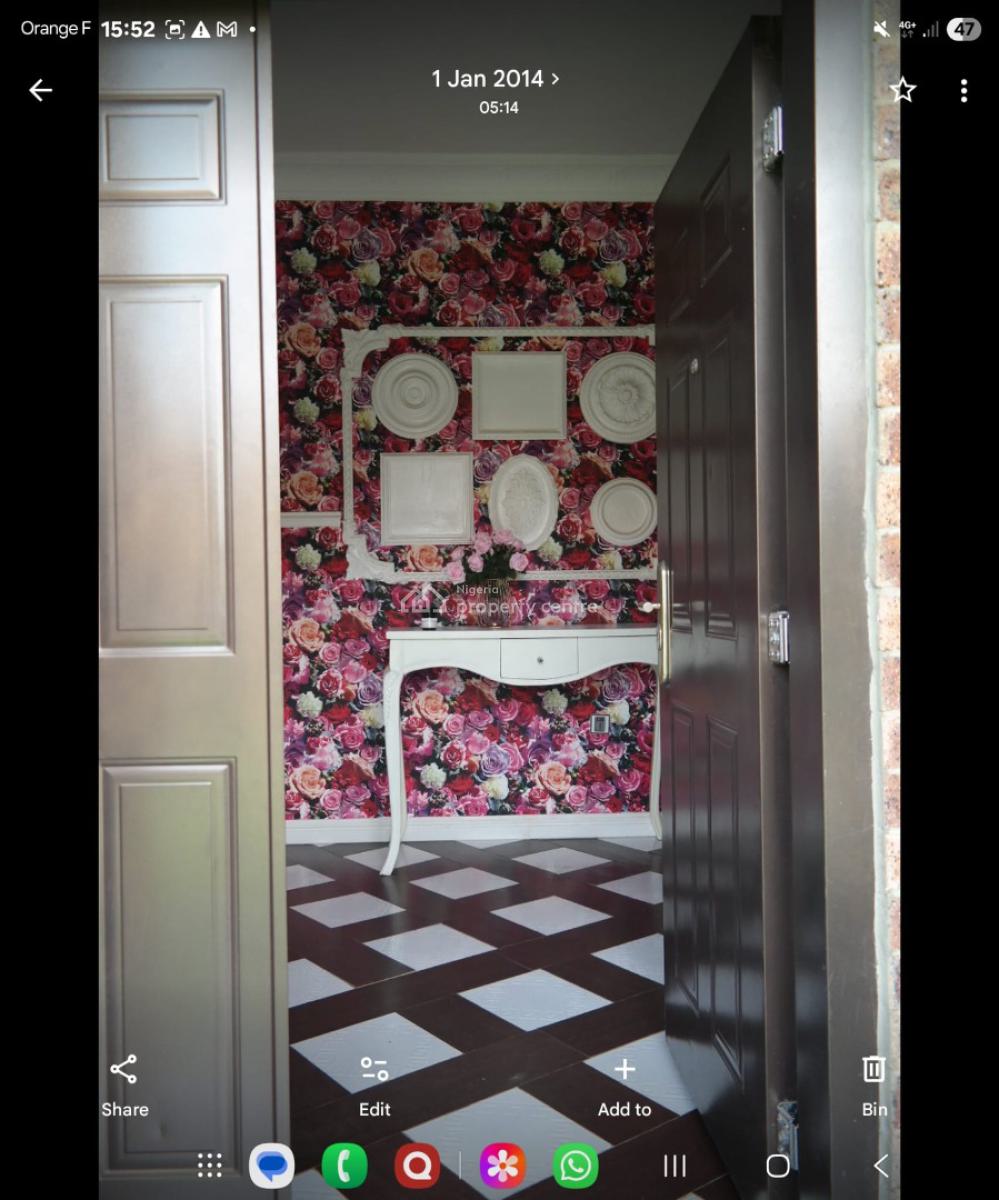This screenshot has width=999, height=1200.
Task: Mark this photo as favourite
Action: (903, 91)
